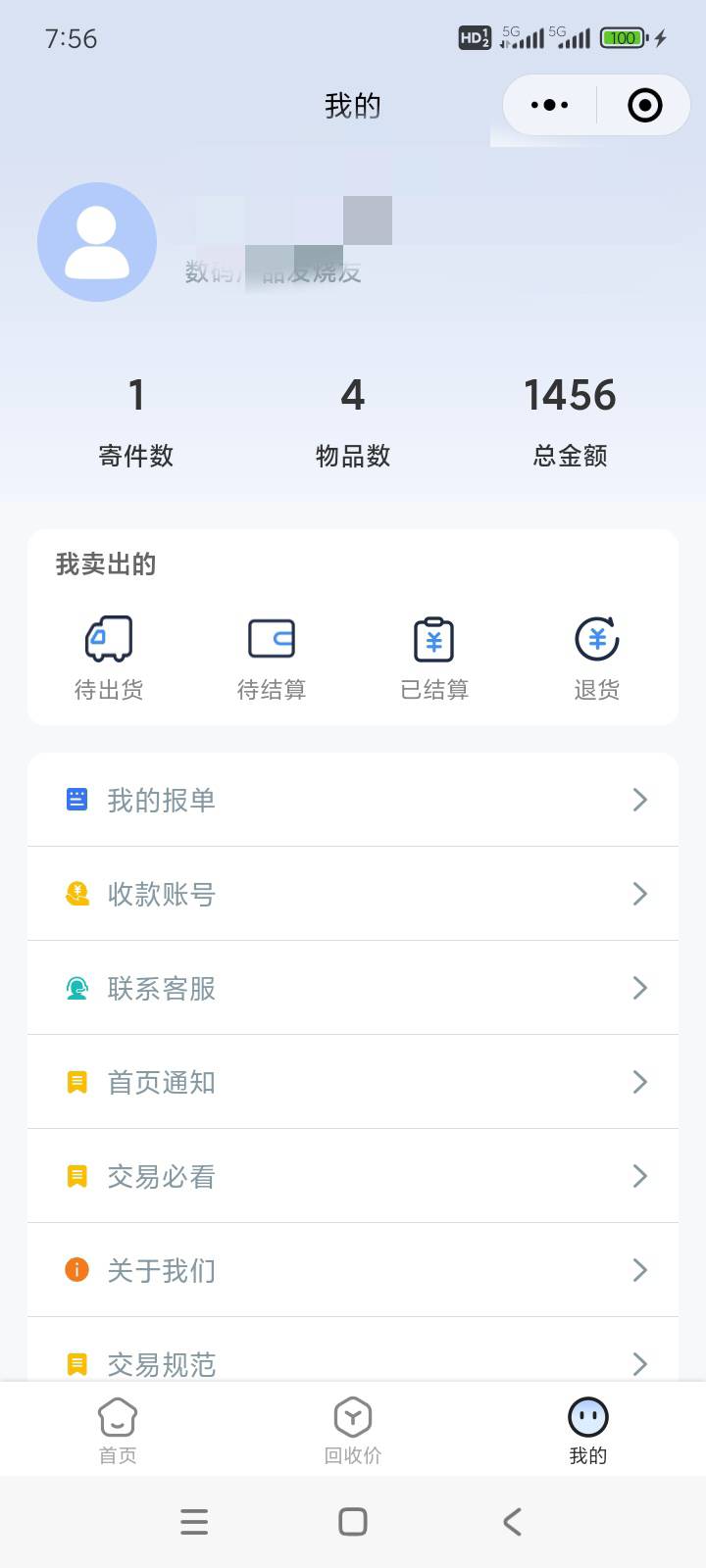This screenshot has height=1568, width=706.
Task: Open 待结算 orders
Action: click(x=272, y=658)
